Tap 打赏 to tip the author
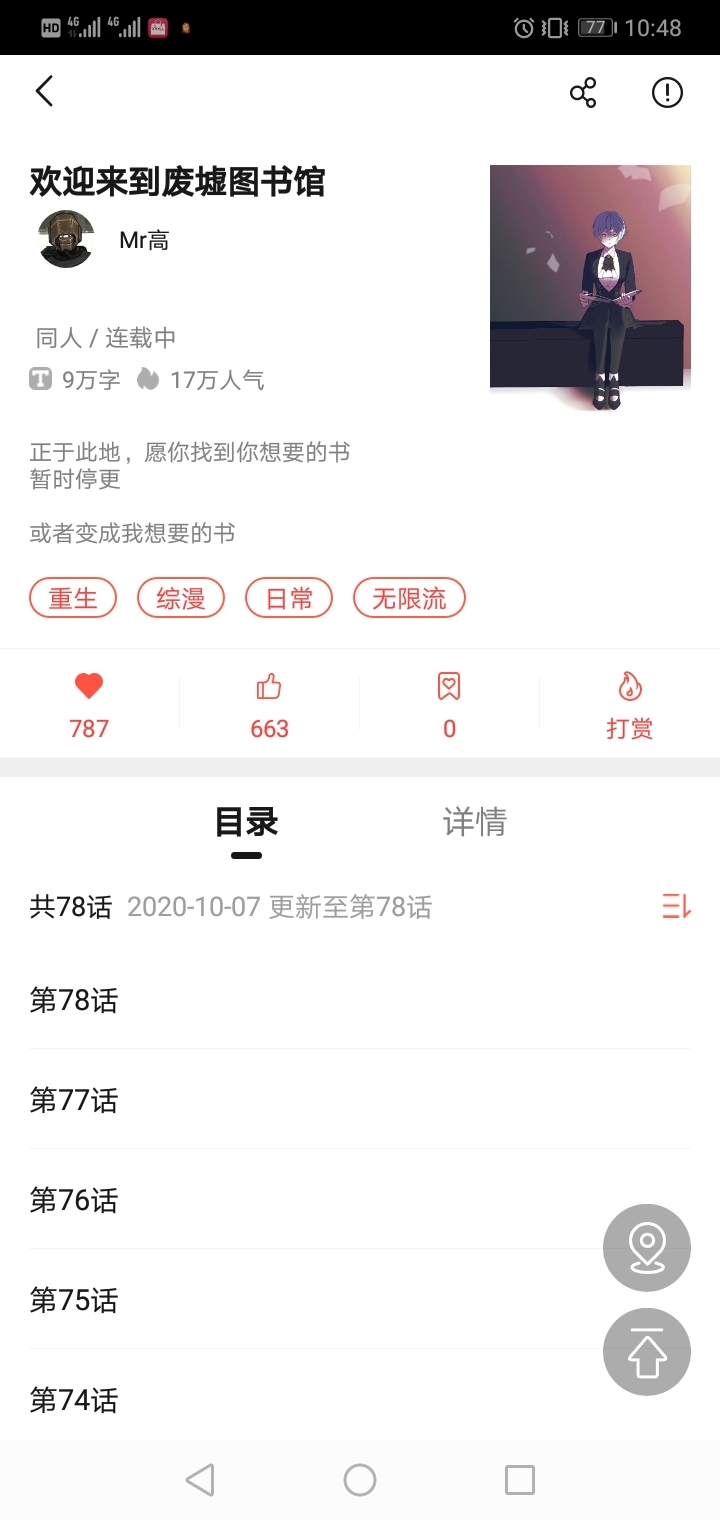Viewport: 720px width, 1520px height. pyautogui.click(x=629, y=704)
